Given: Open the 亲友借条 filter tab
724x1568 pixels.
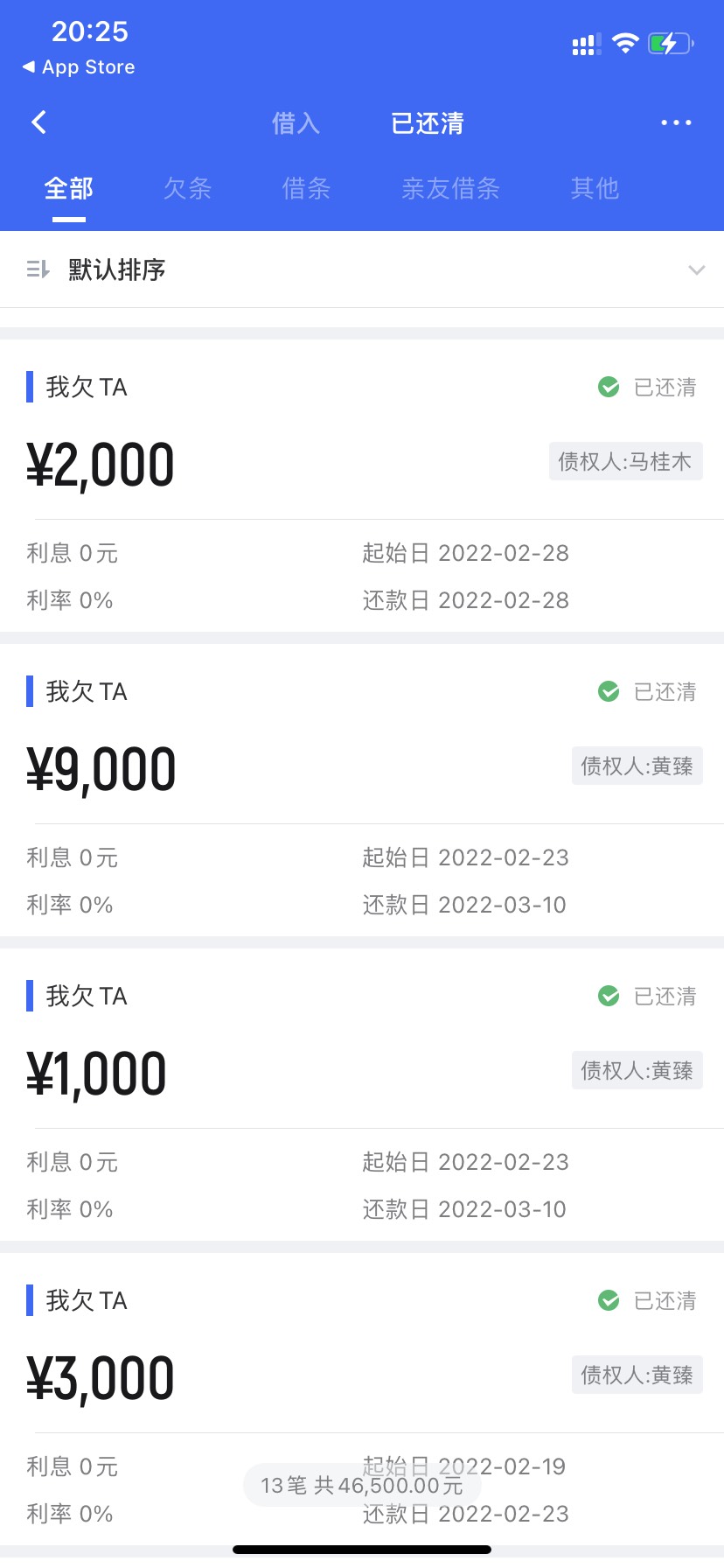Looking at the screenshot, I should click(450, 188).
